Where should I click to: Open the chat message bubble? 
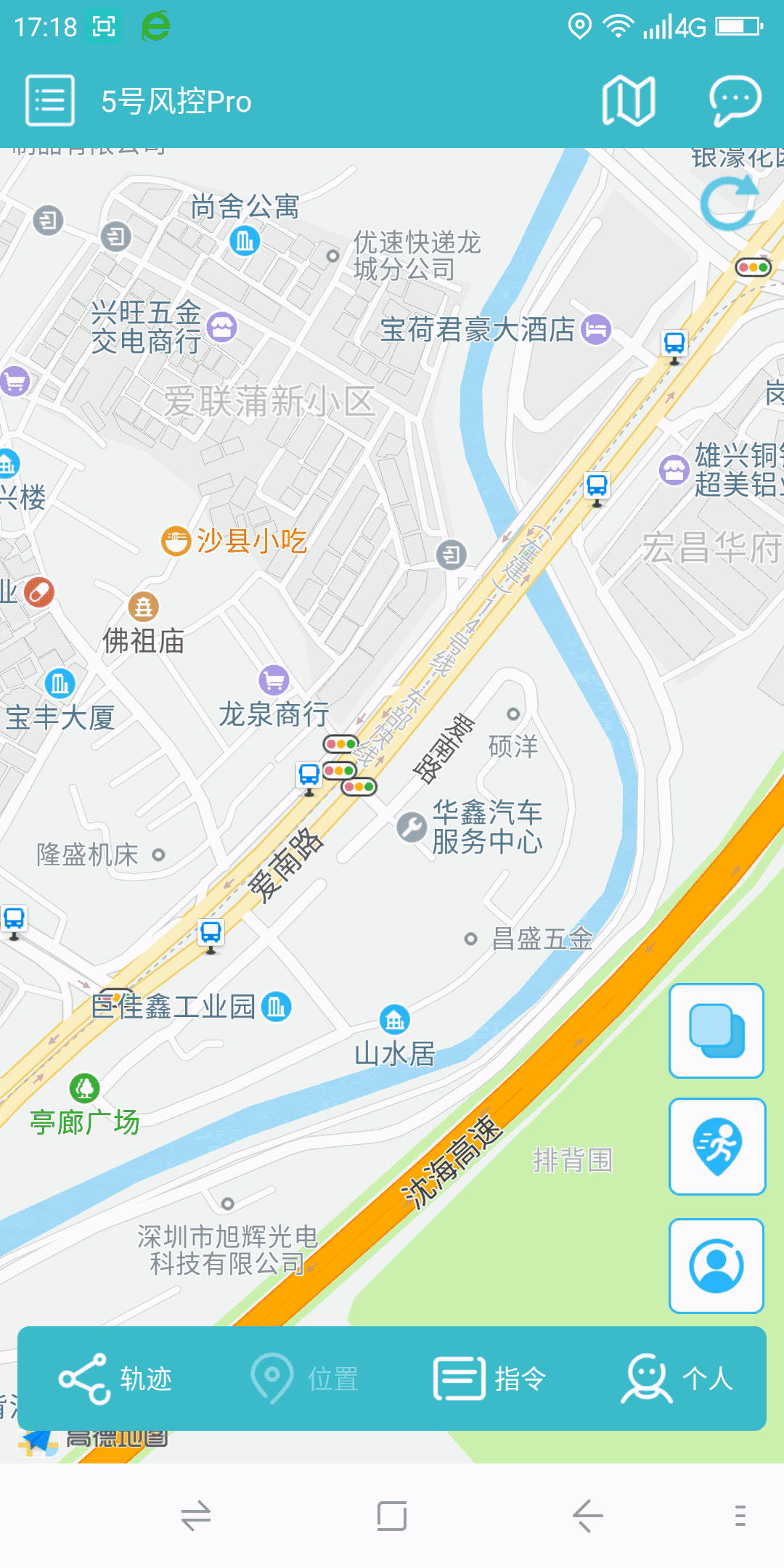coord(731,100)
